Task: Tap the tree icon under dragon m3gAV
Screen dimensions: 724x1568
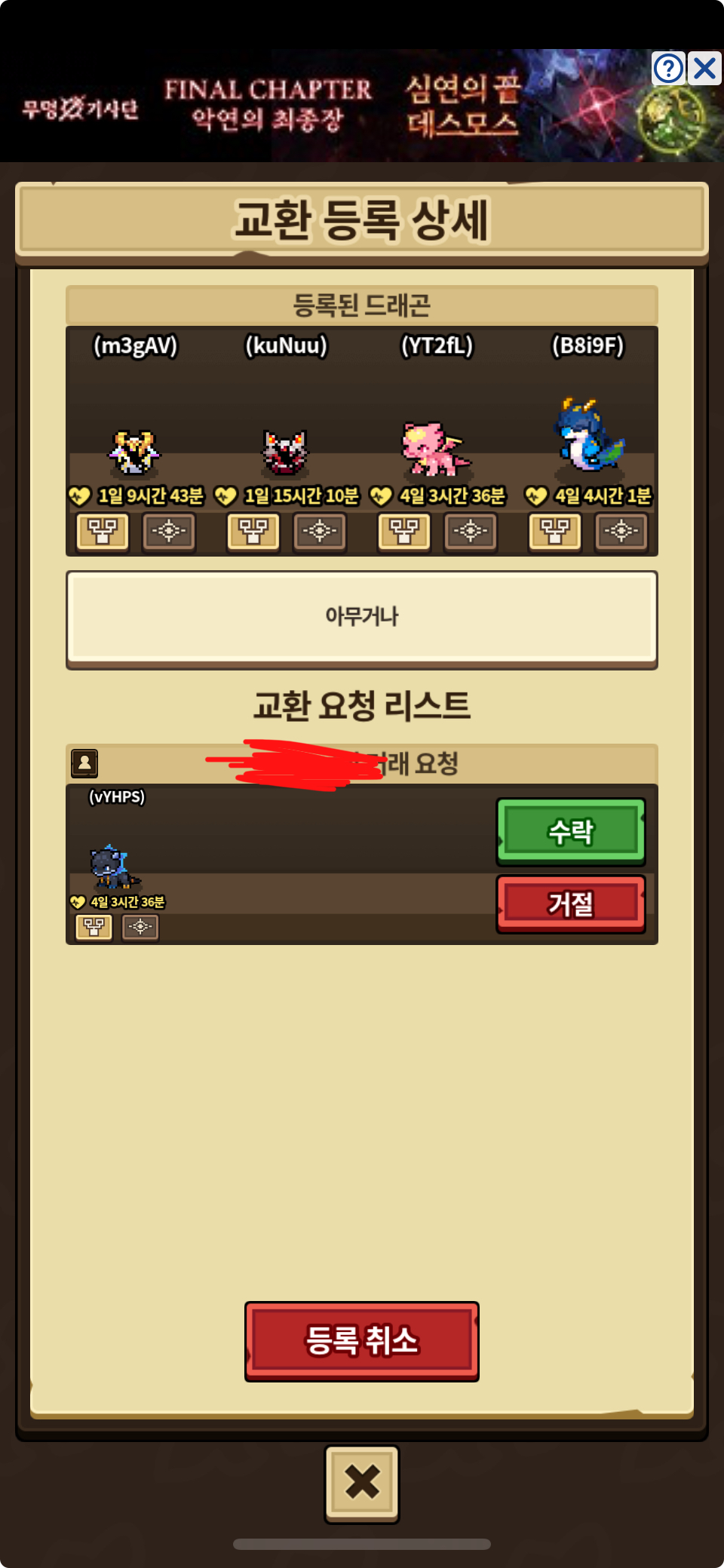Action: click(103, 532)
